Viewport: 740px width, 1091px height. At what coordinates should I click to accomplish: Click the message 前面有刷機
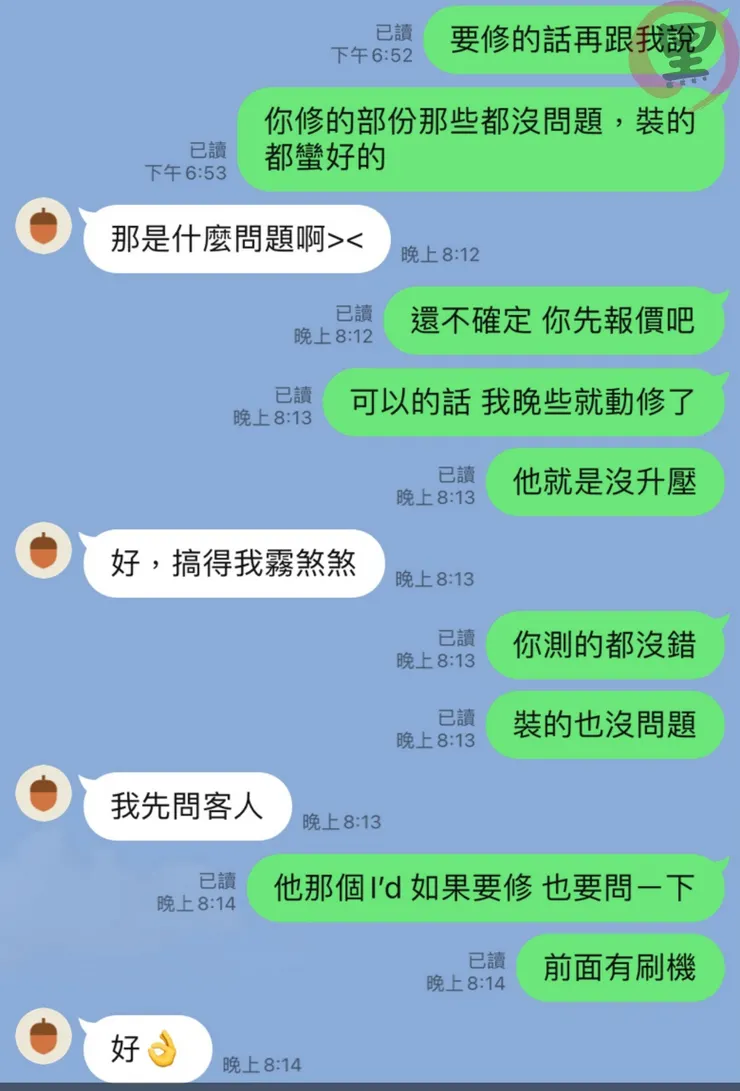(x=620, y=967)
